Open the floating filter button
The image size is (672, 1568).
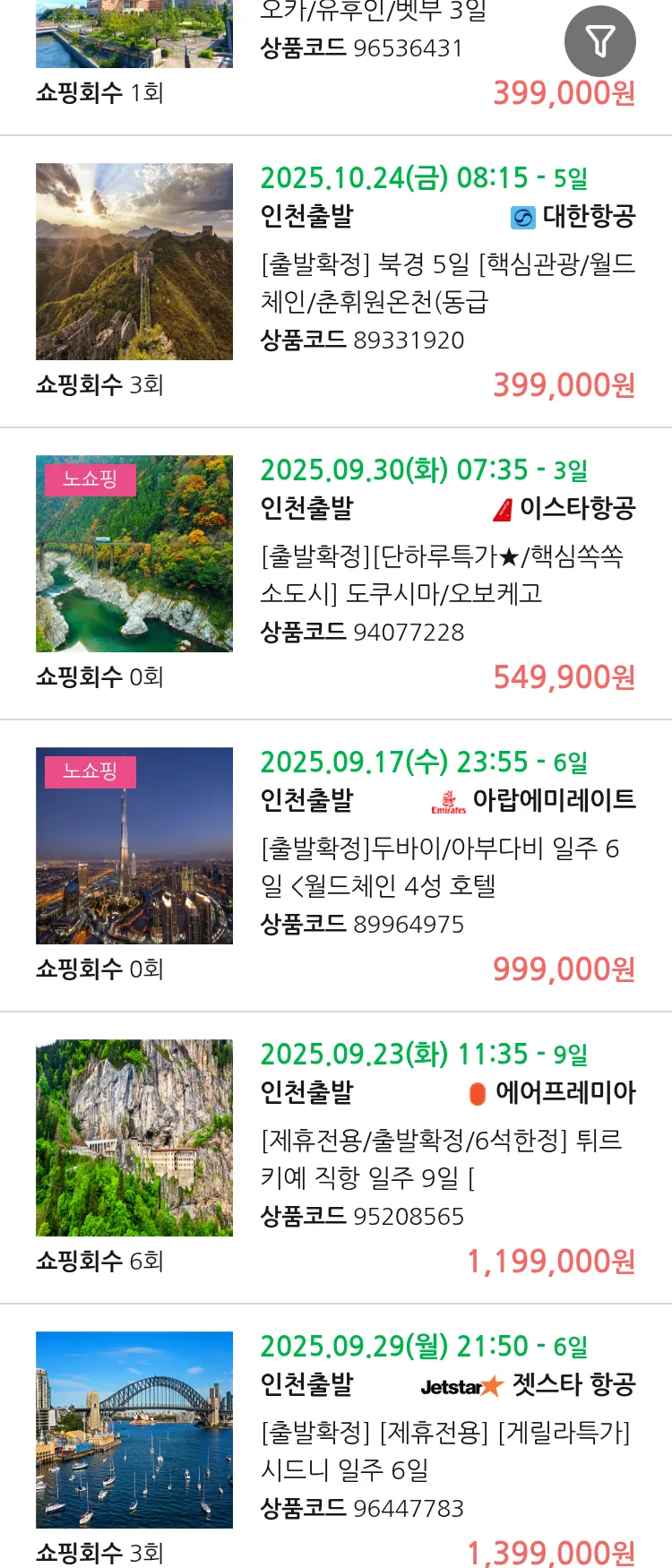click(x=599, y=41)
